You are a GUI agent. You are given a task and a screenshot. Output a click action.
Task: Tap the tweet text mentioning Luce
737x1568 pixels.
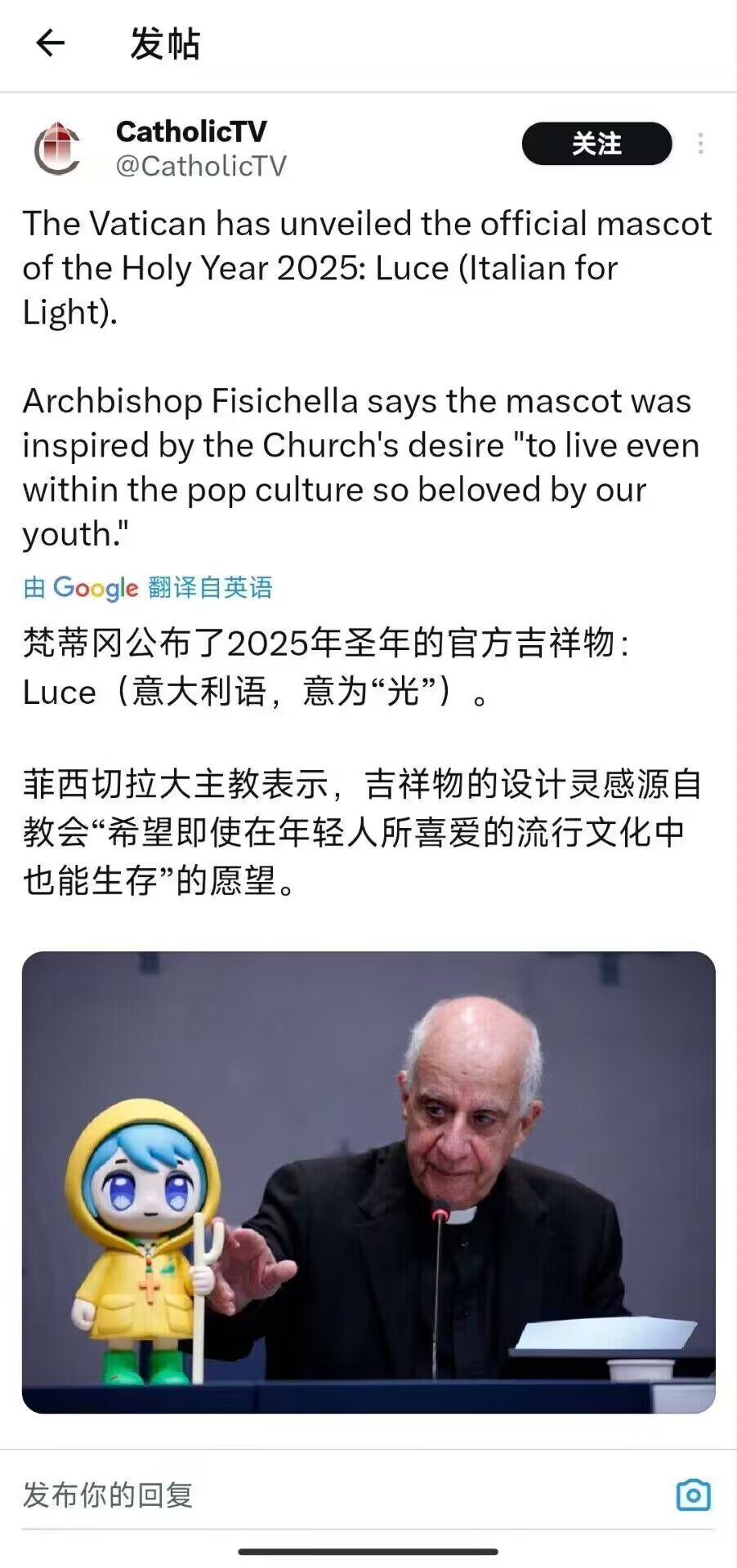click(368, 268)
